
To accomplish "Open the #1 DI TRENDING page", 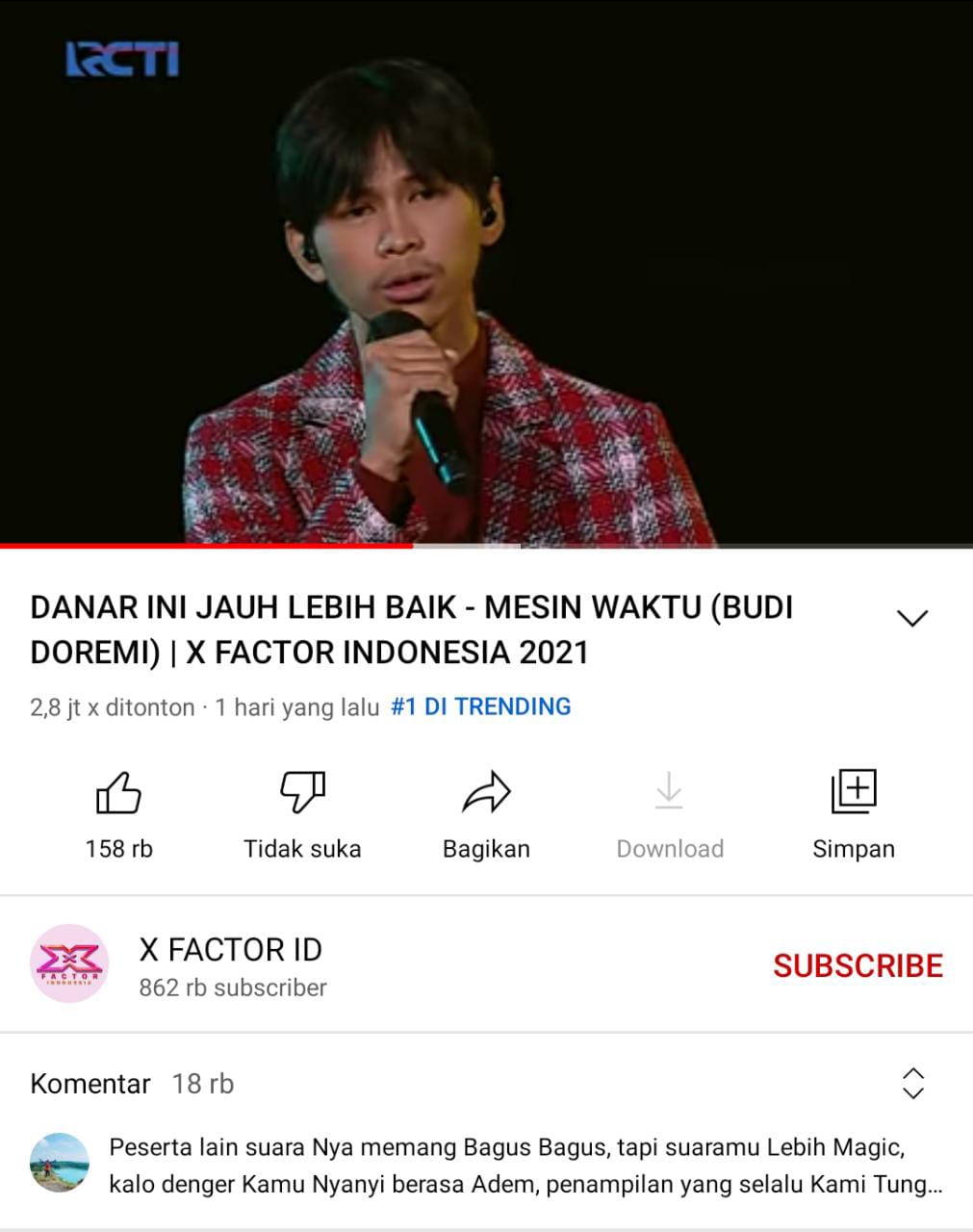I will (479, 706).
